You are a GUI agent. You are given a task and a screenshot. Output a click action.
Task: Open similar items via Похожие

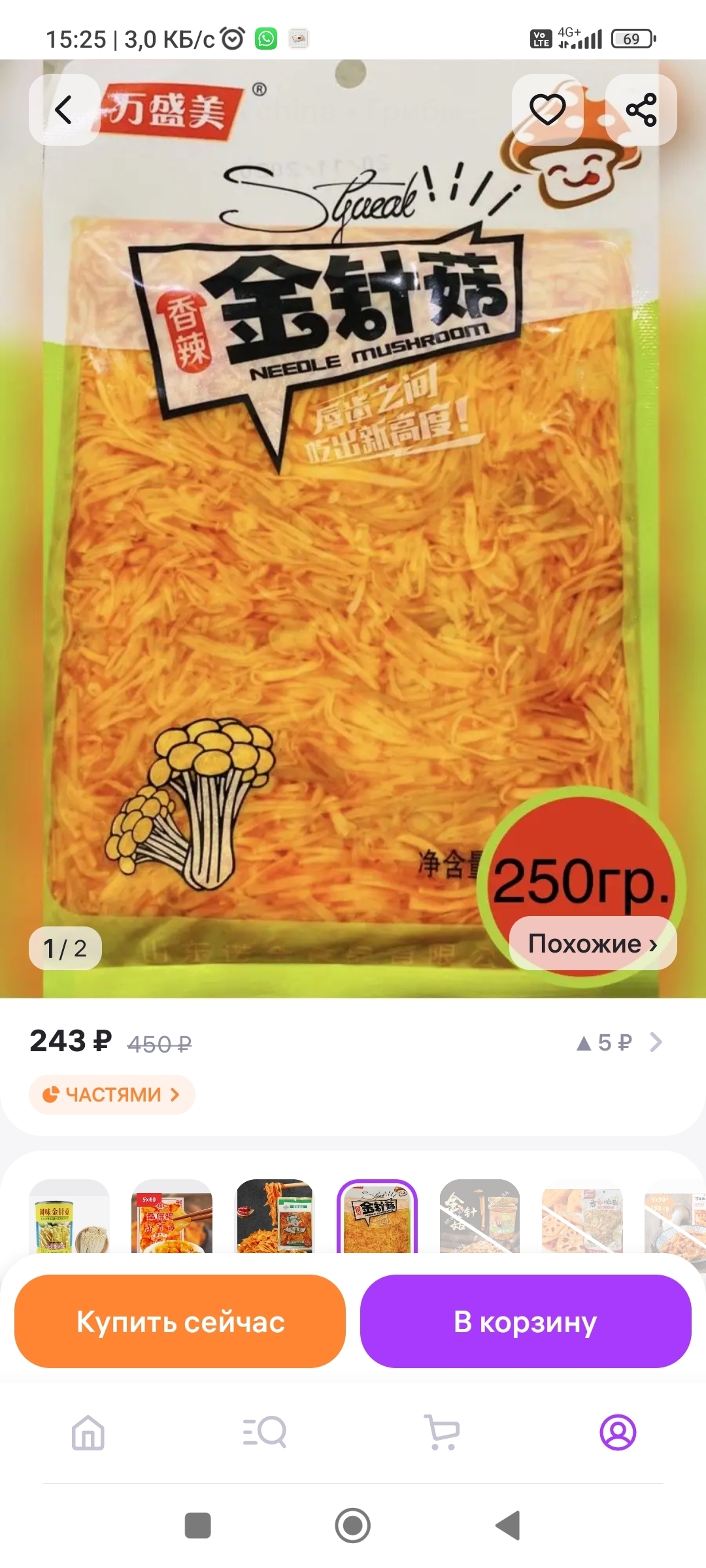coord(592,943)
